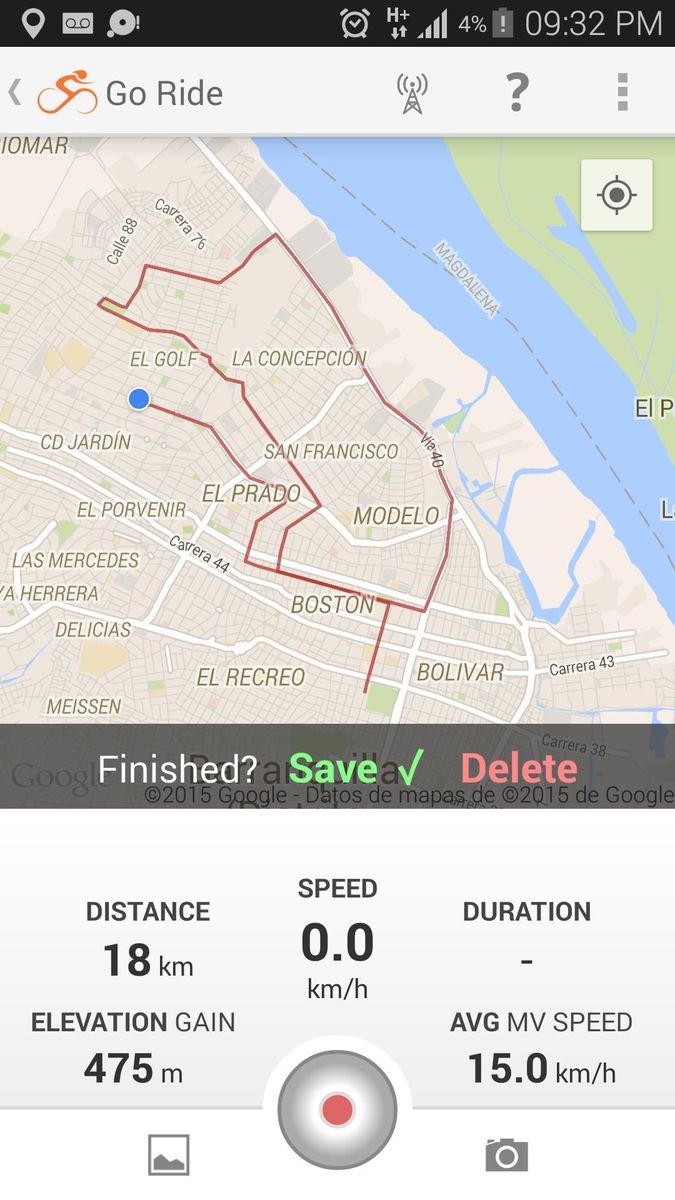Open the overflow menu

(x=622, y=93)
